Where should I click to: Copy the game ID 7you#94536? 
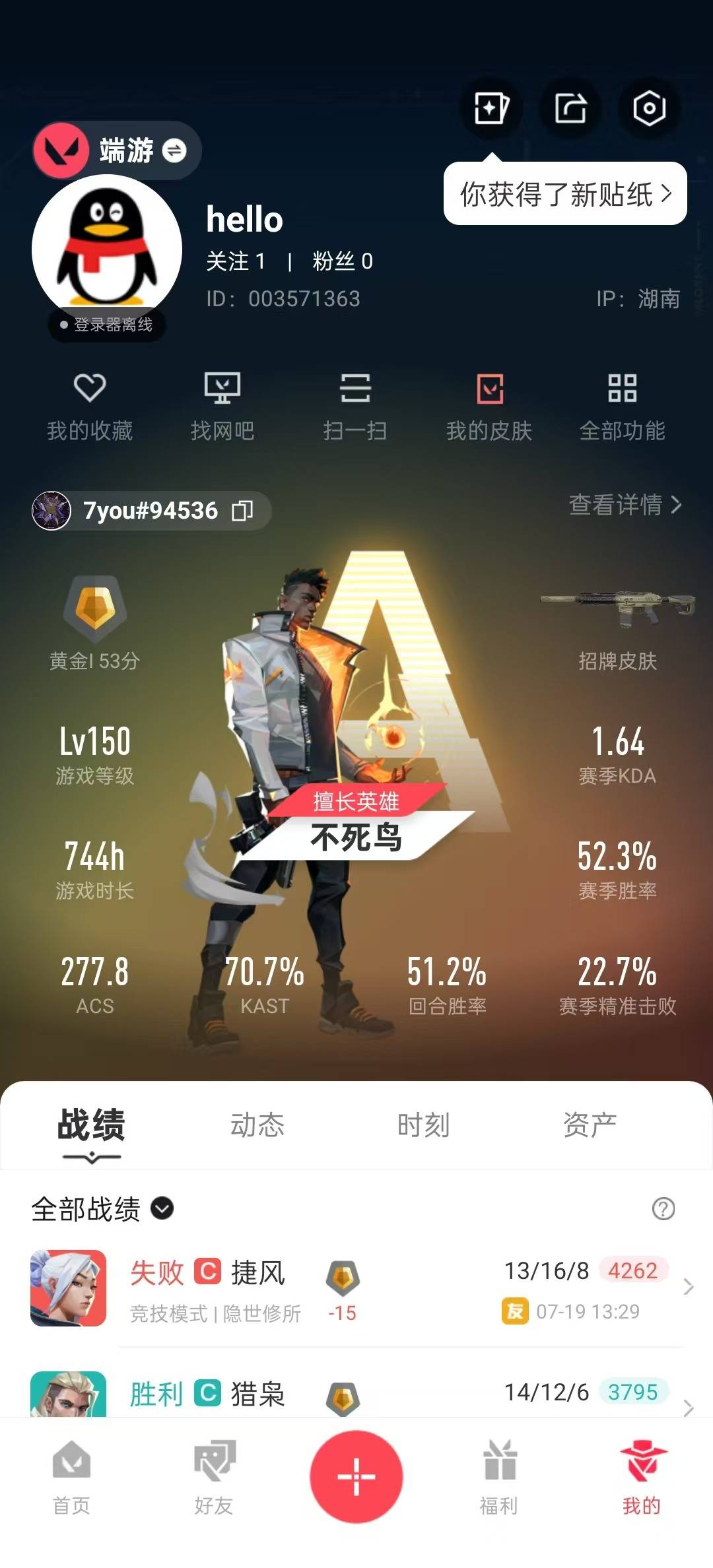tap(242, 511)
